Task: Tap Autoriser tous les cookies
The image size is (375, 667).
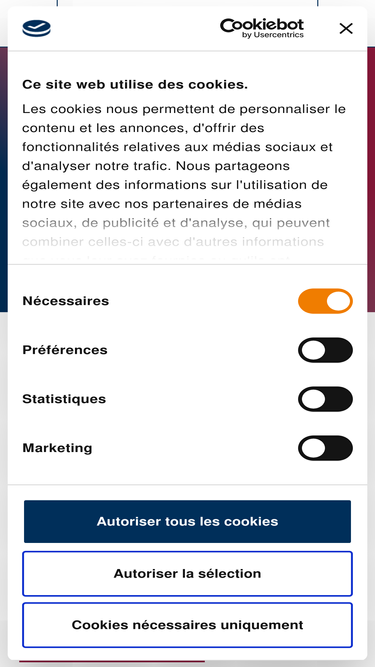Action: click(188, 522)
